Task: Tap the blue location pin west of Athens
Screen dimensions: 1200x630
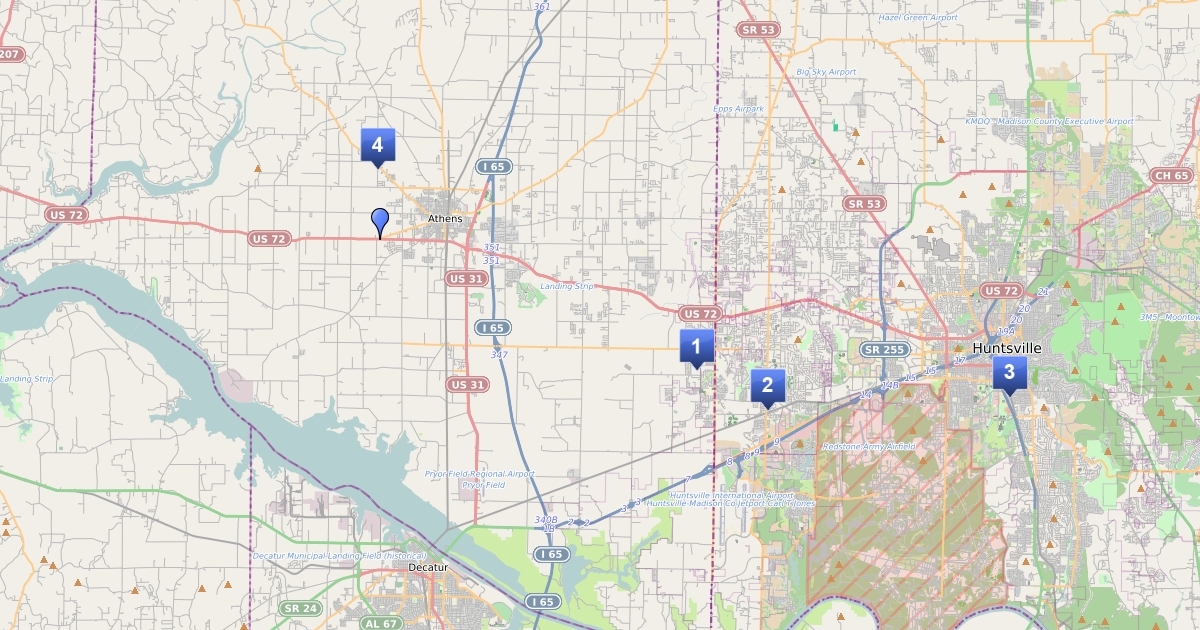Action: [380, 221]
